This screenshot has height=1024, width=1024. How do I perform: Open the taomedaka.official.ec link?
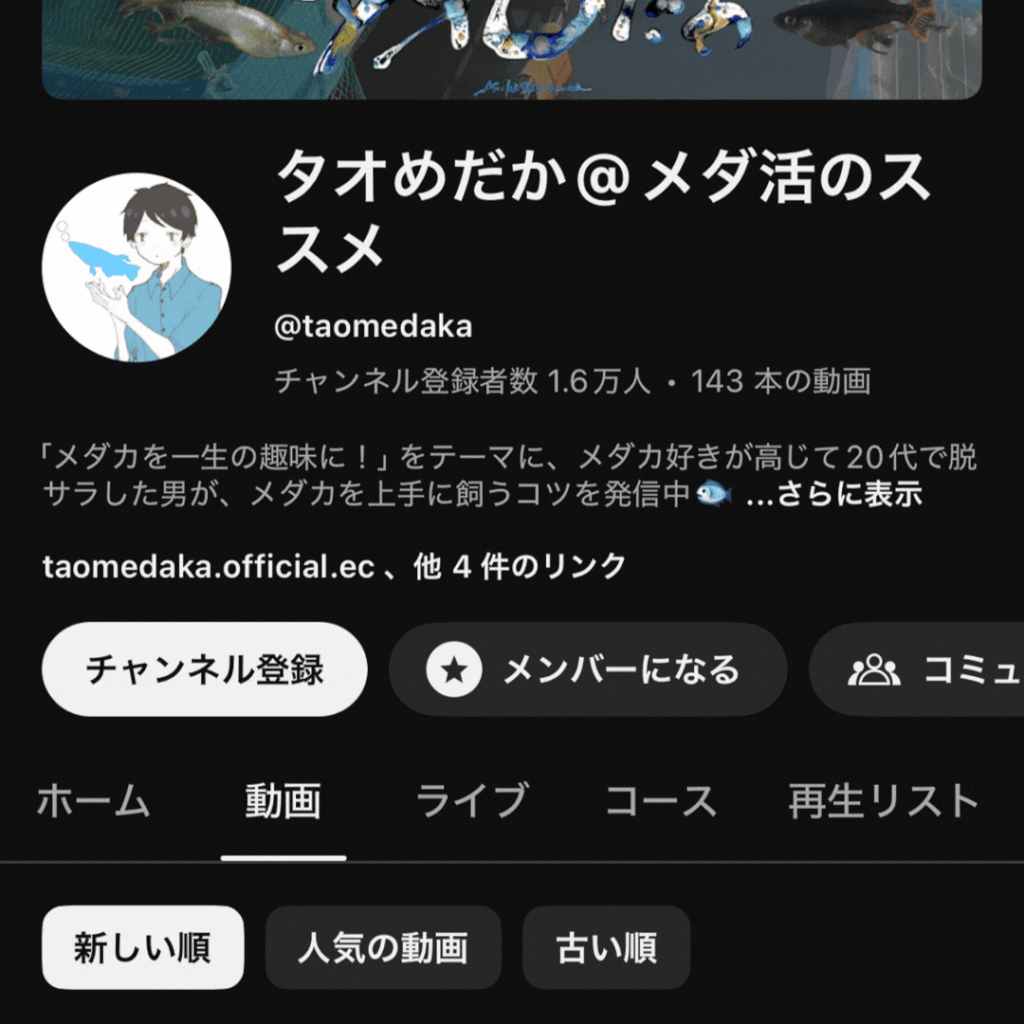tap(209, 567)
